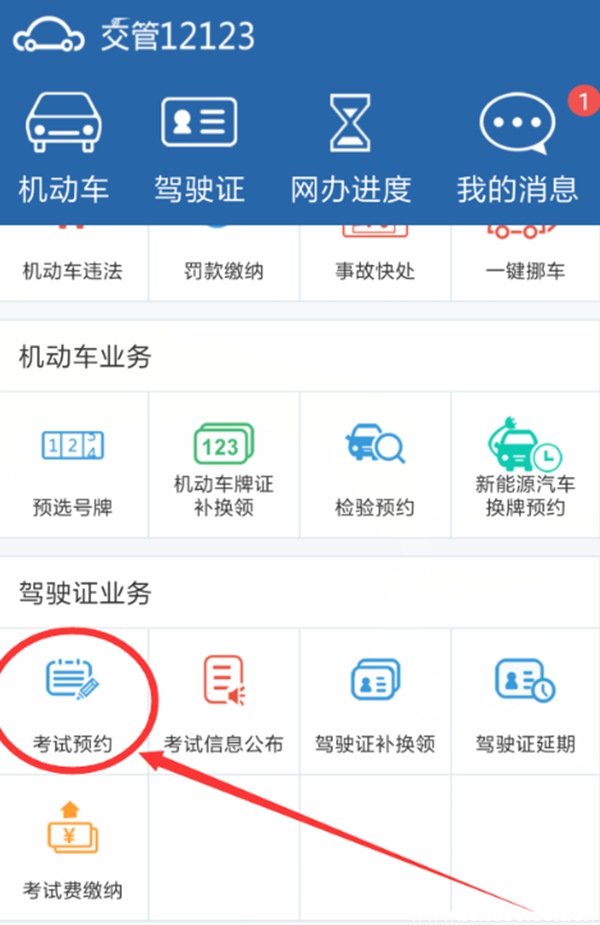Select 罚款缴纳 fine payment

pyautogui.click(x=224, y=262)
